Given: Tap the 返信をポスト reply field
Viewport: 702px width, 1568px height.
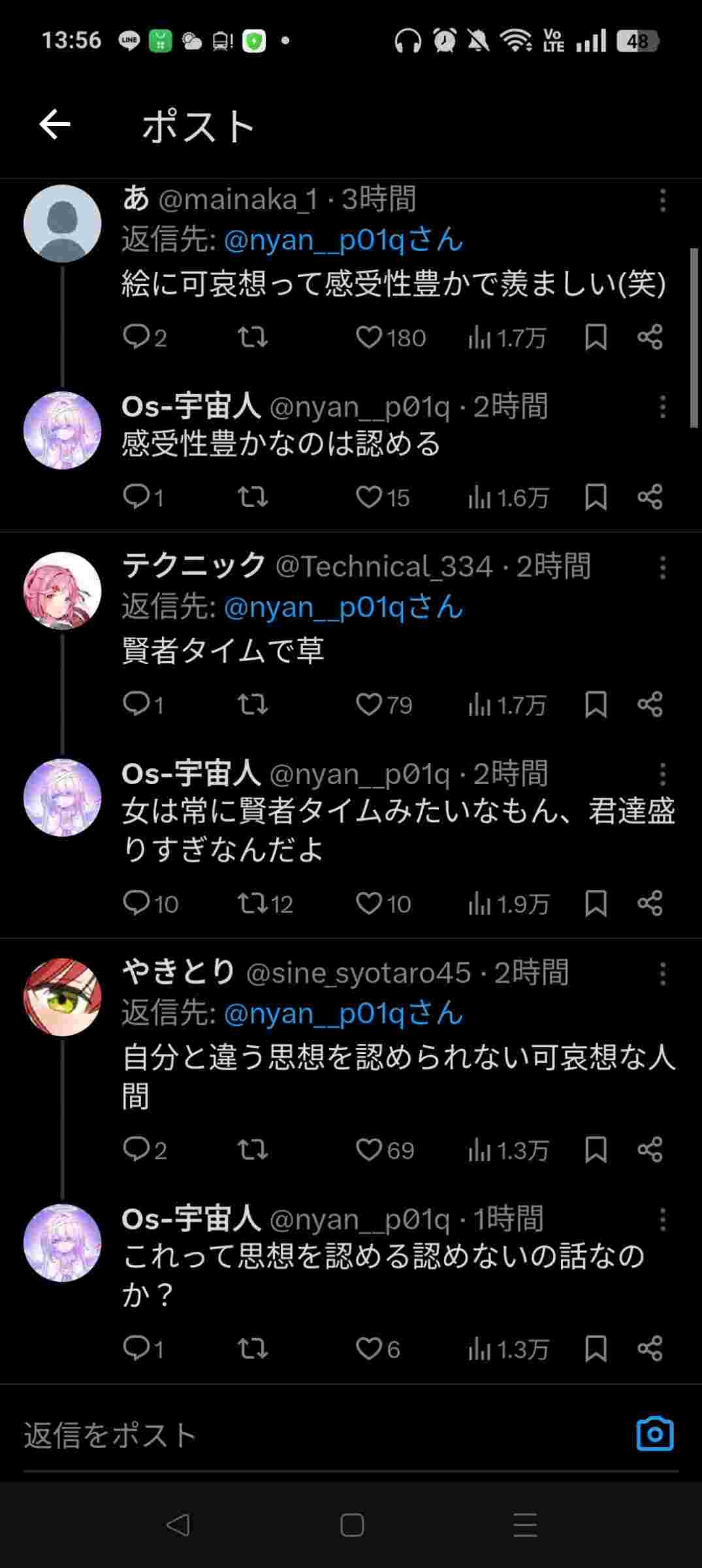Looking at the screenshot, I should tap(261, 1436).
